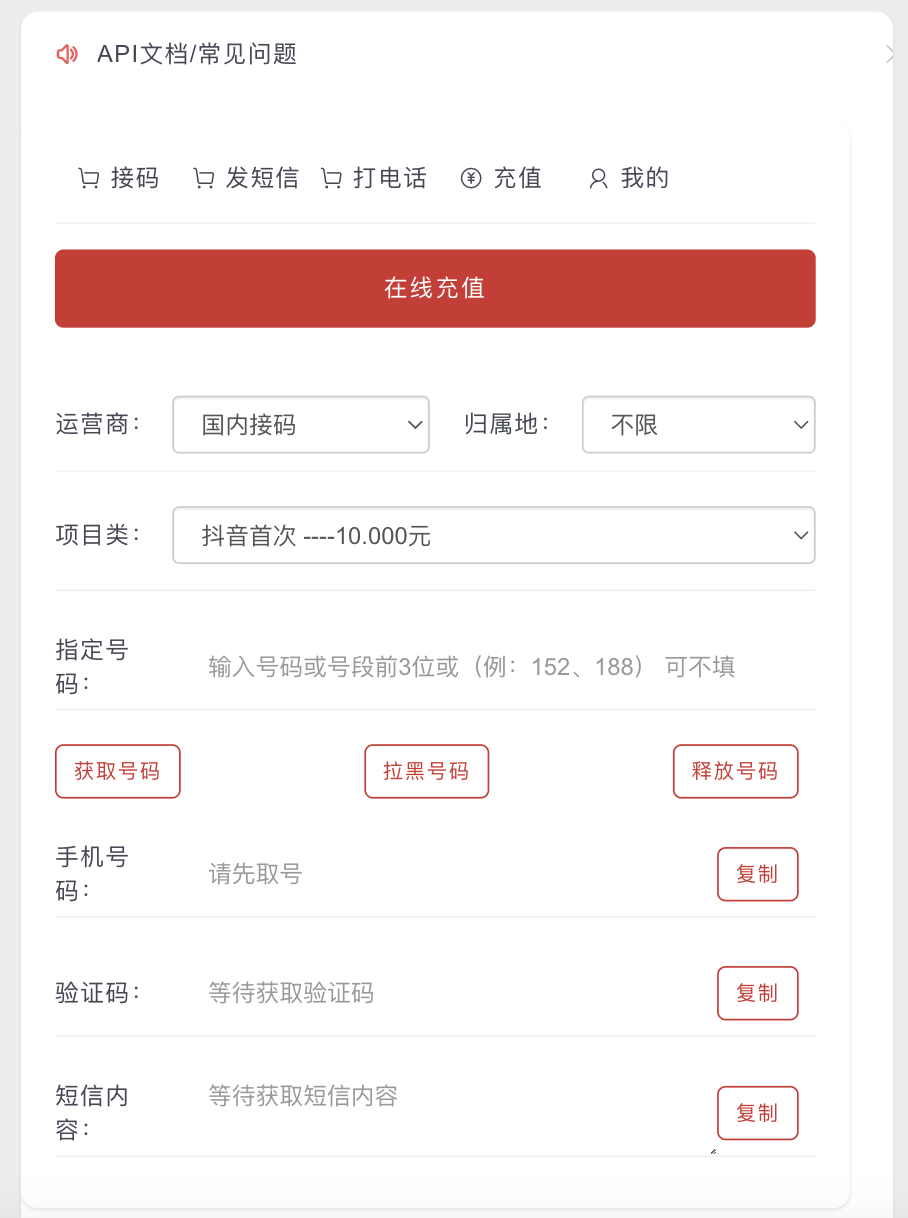Go to the 打电话 tab

[x=374, y=179]
